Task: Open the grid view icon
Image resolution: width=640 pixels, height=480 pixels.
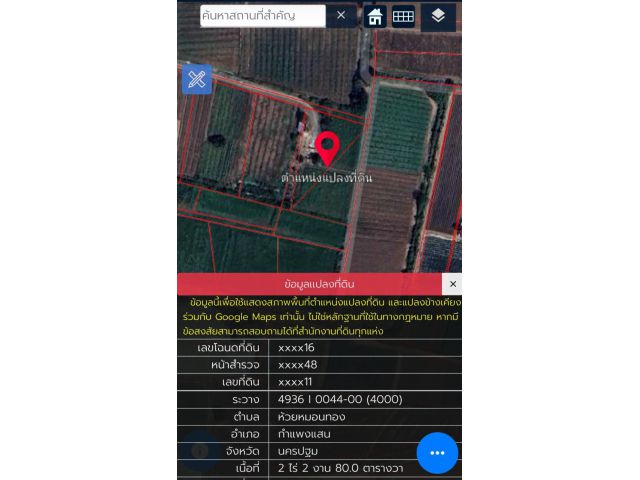Action: click(x=402, y=16)
